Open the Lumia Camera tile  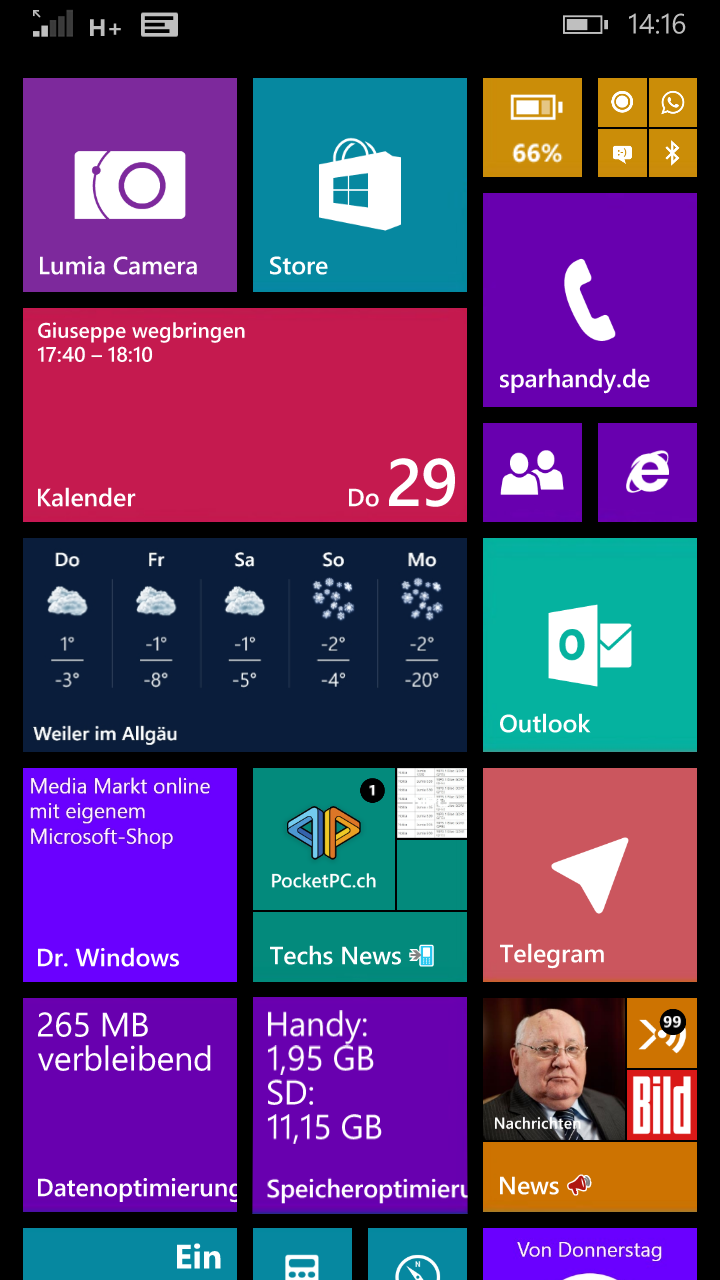pyautogui.click(x=130, y=185)
